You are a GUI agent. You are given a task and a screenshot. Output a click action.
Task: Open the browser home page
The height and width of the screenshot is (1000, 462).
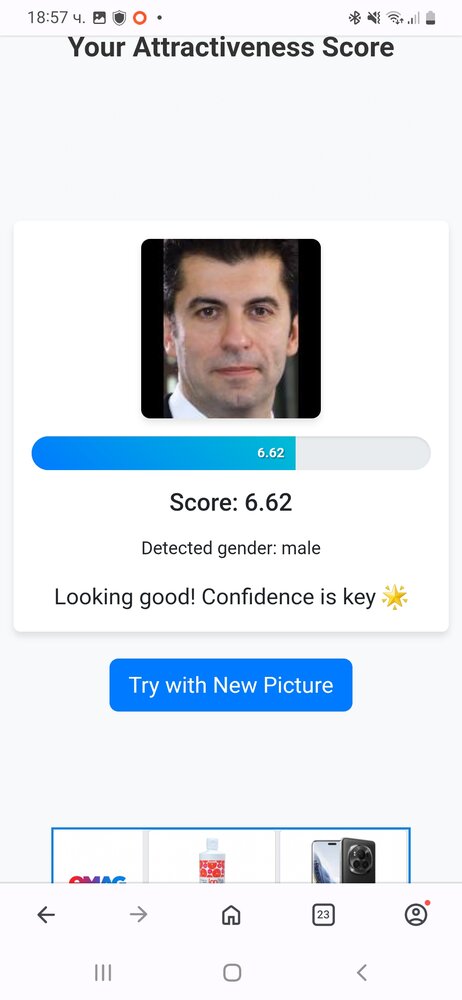click(x=231, y=915)
